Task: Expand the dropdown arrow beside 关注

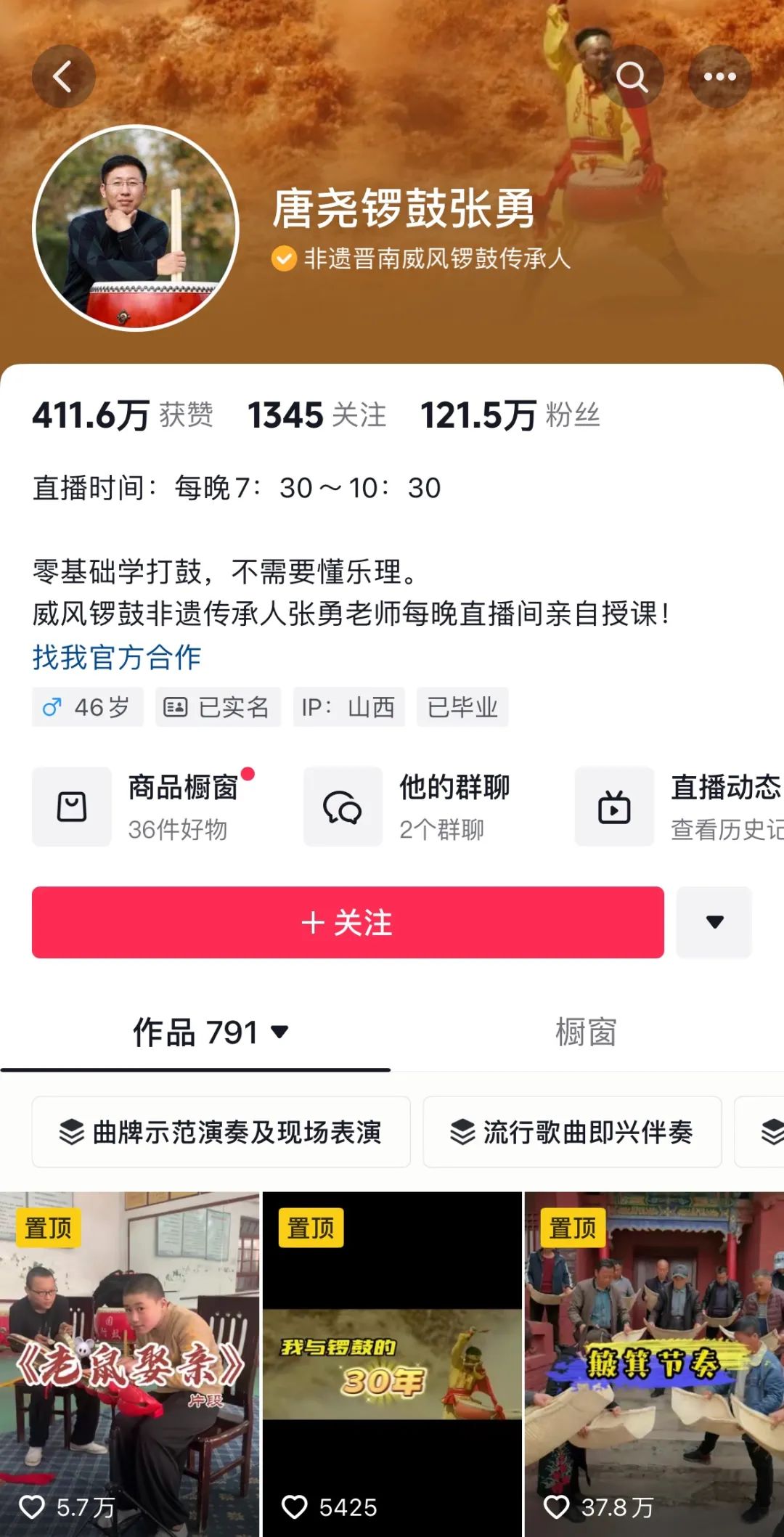Action: point(714,922)
